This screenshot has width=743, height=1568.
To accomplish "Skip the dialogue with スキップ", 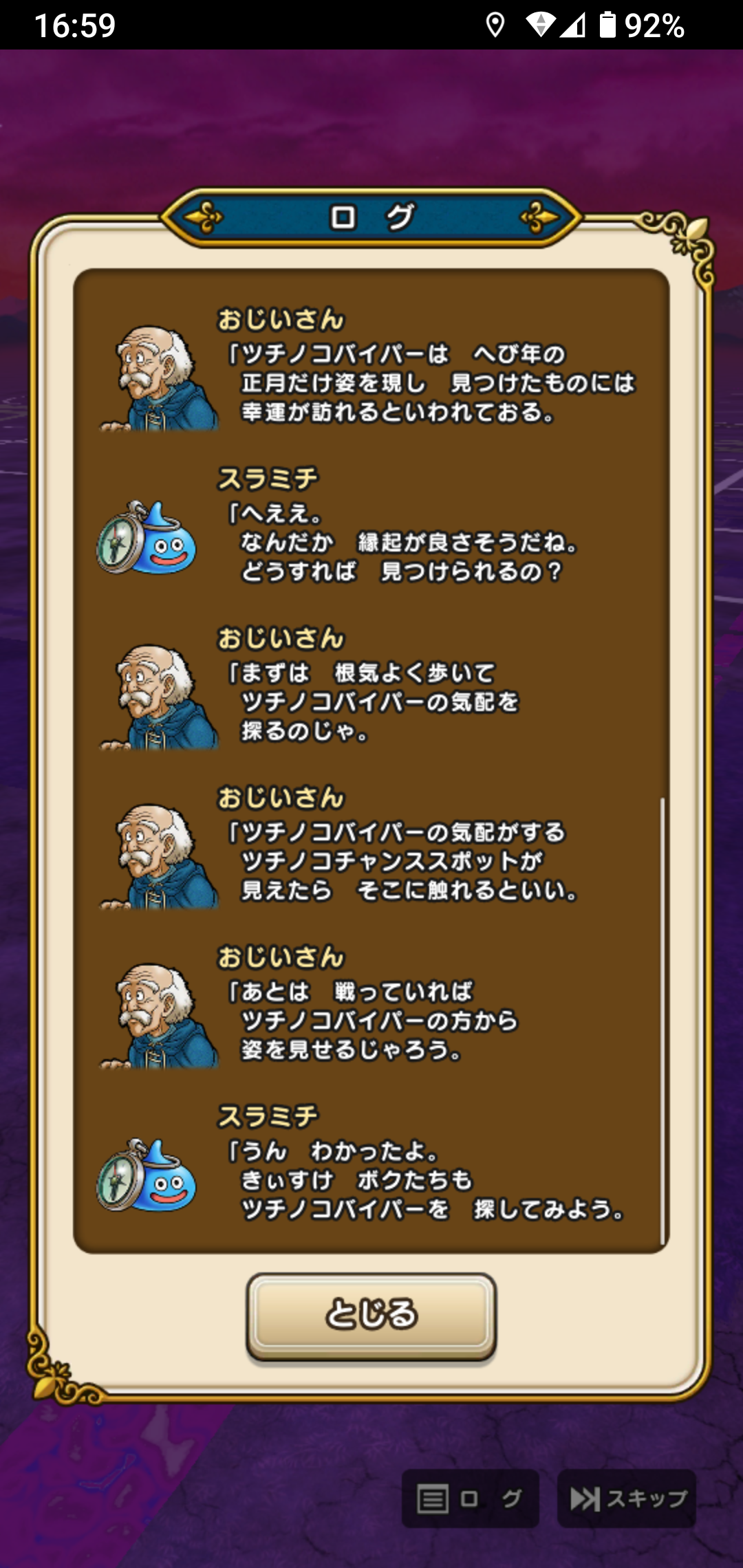I will [x=627, y=1499].
